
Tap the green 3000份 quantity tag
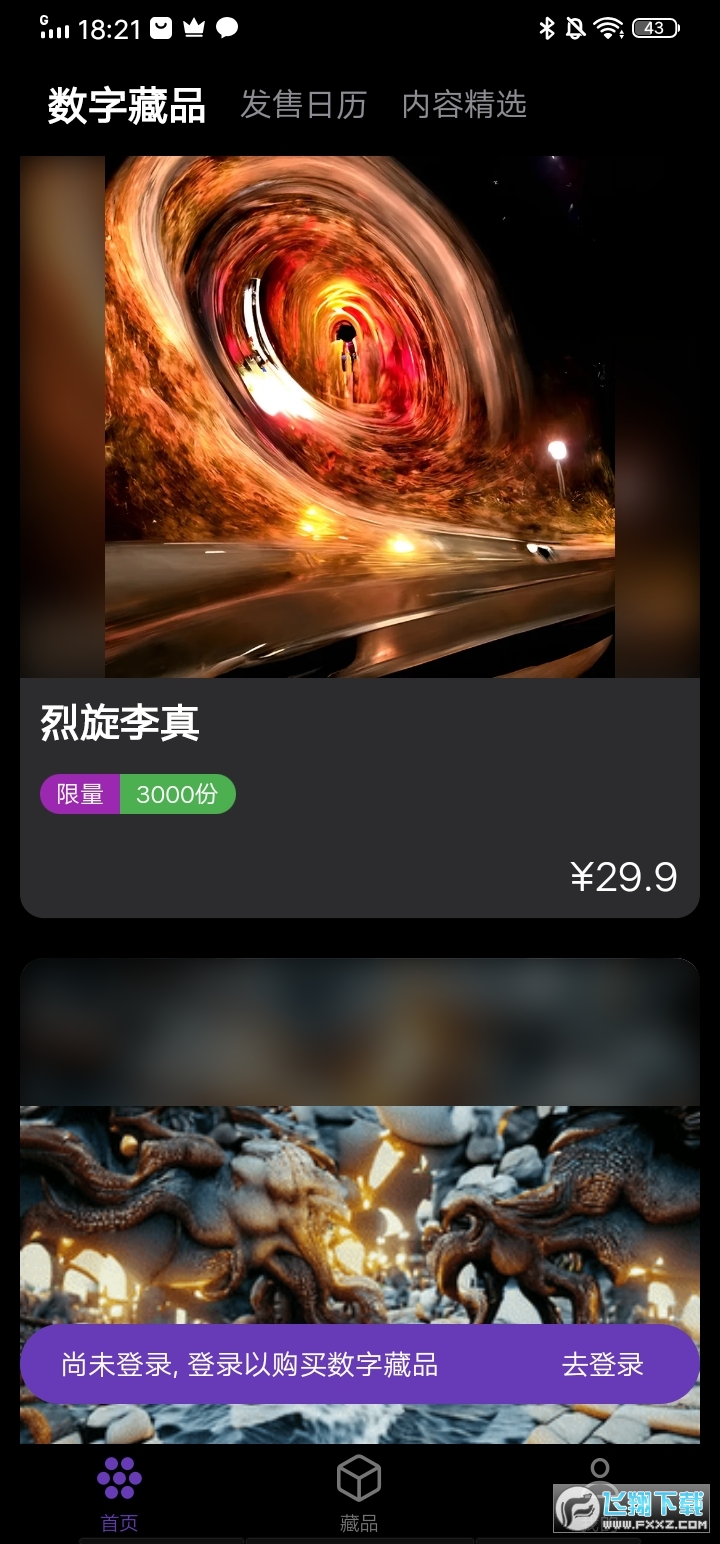178,794
